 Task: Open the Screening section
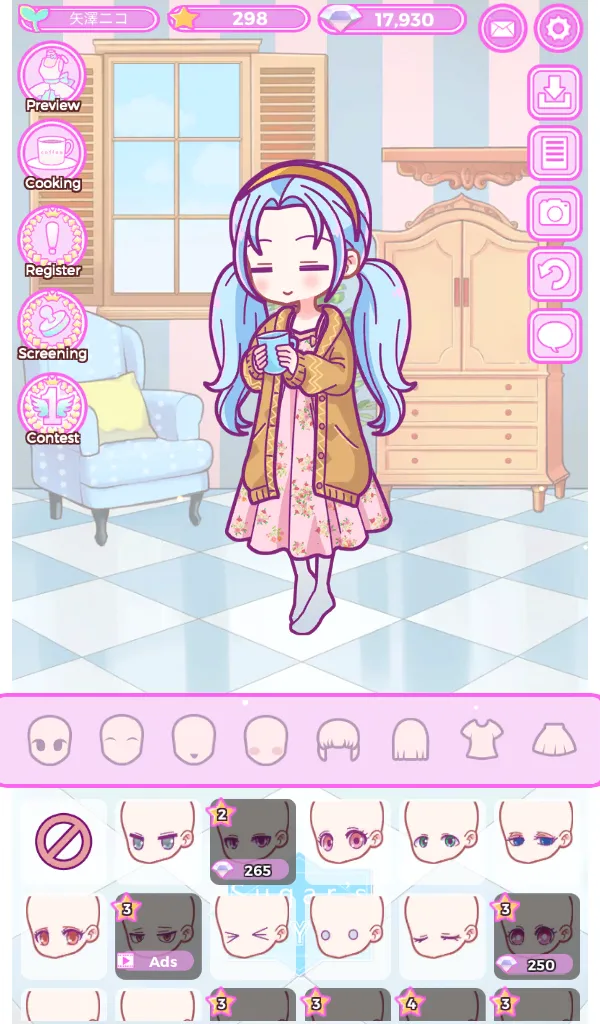coord(52,325)
